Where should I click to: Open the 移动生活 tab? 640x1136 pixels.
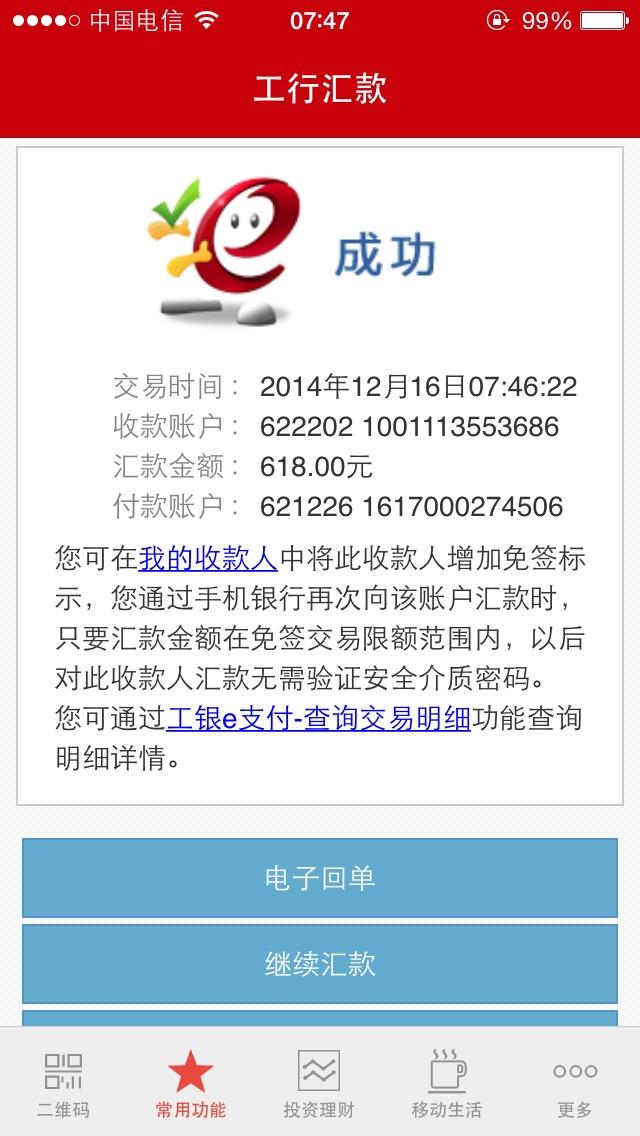click(x=447, y=1082)
